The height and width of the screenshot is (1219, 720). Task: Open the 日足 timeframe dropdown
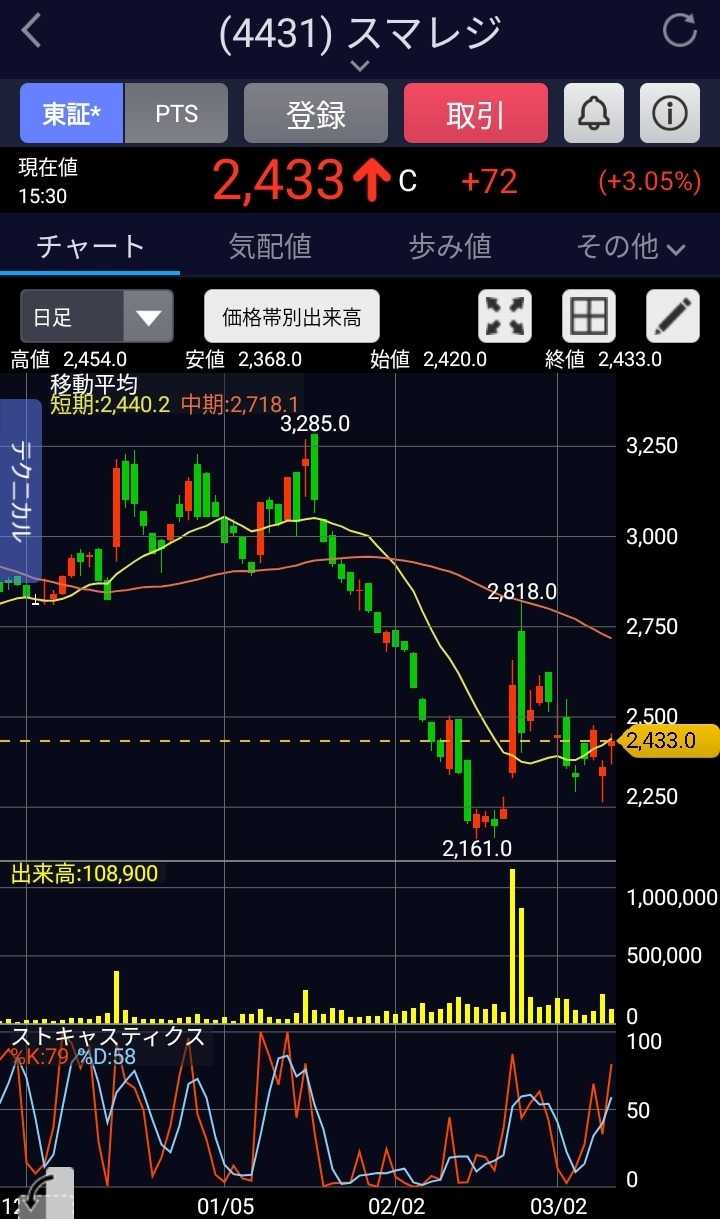[x=97, y=318]
